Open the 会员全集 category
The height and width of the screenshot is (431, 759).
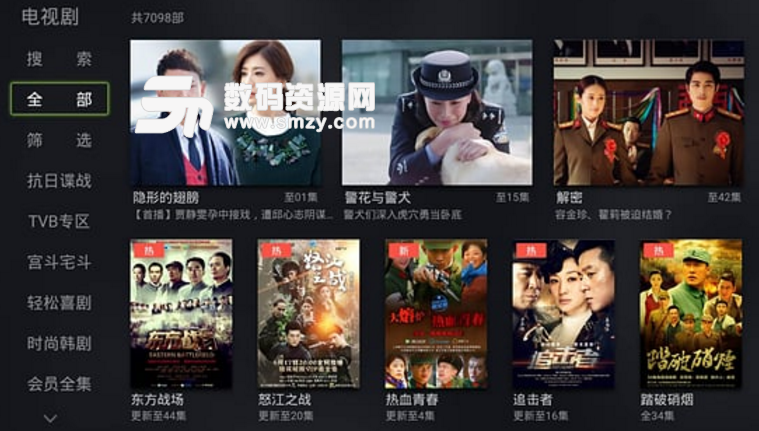[59, 383]
